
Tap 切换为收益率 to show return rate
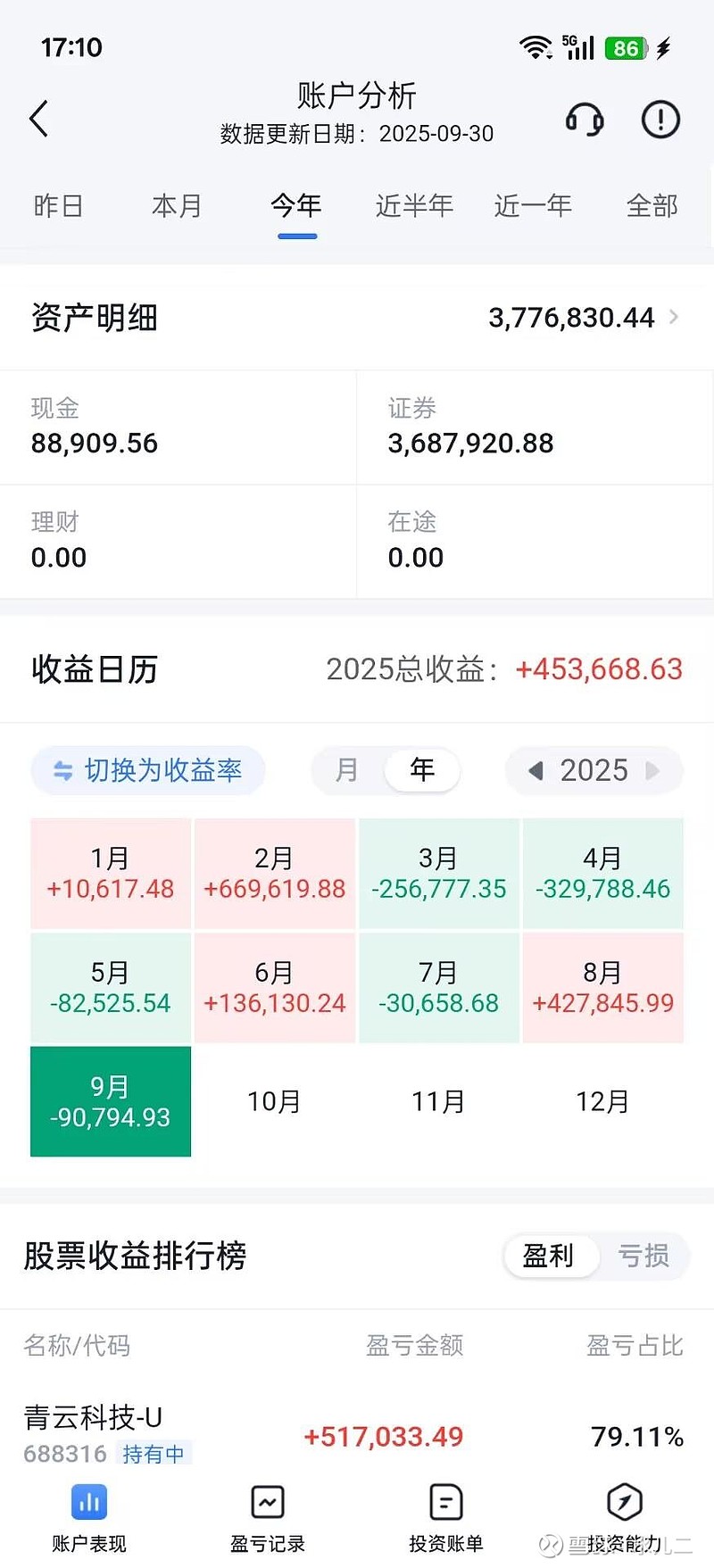(163, 770)
